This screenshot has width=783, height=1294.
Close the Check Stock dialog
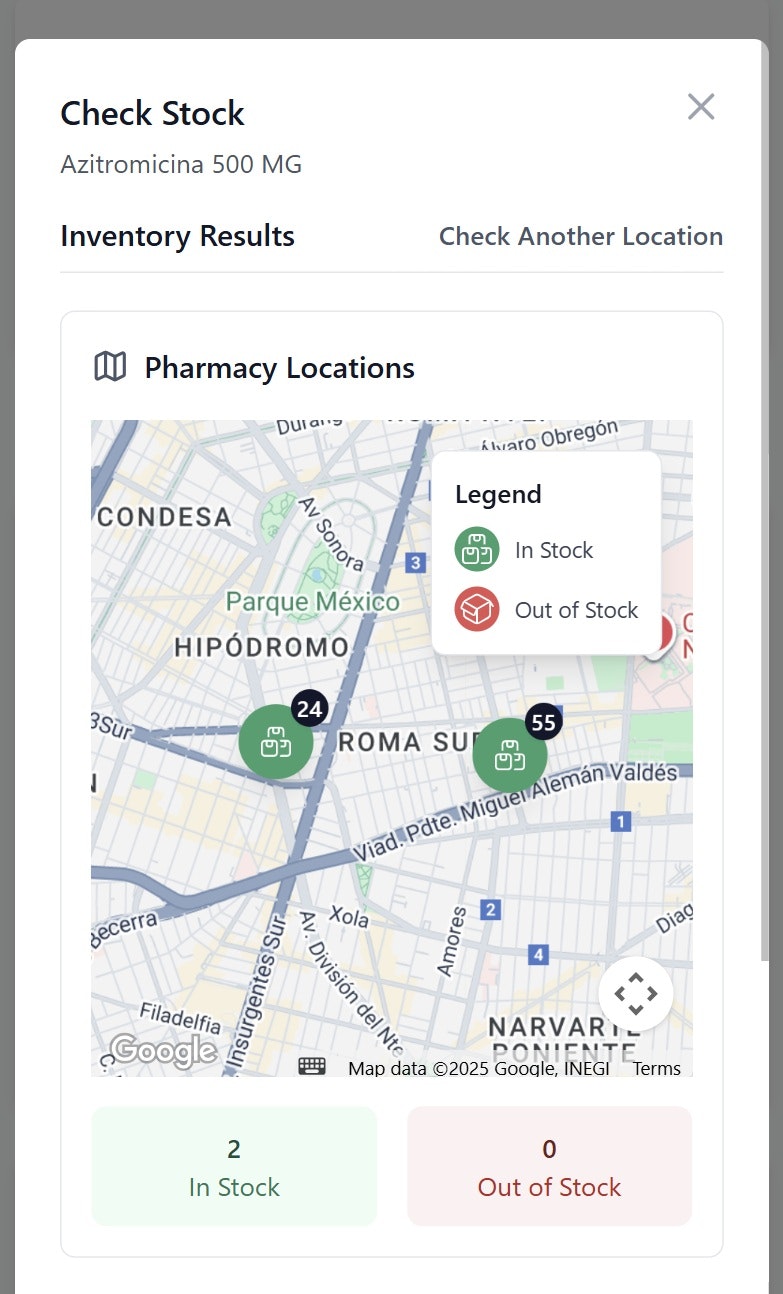tap(700, 107)
